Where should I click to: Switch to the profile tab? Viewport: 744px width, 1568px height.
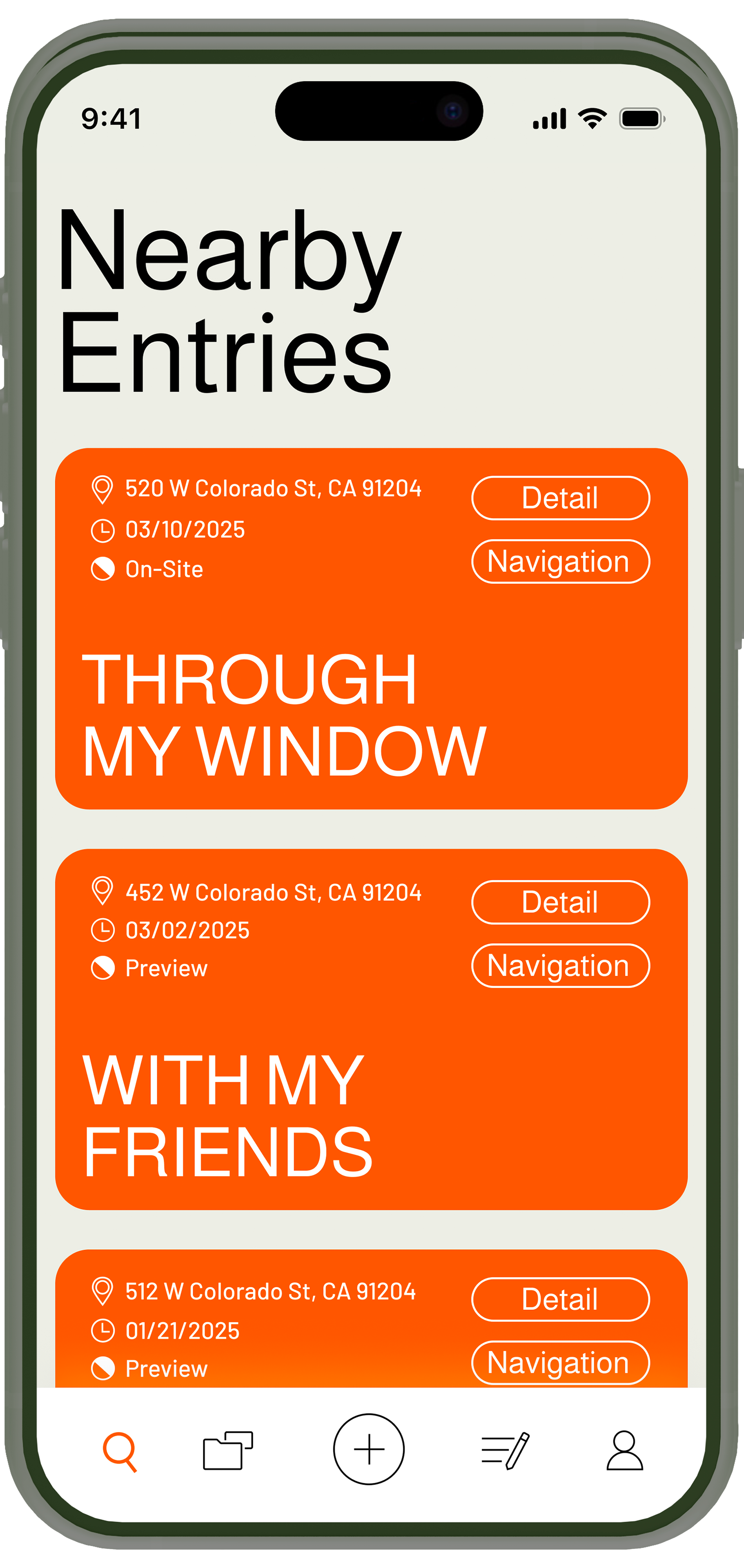point(625,1451)
